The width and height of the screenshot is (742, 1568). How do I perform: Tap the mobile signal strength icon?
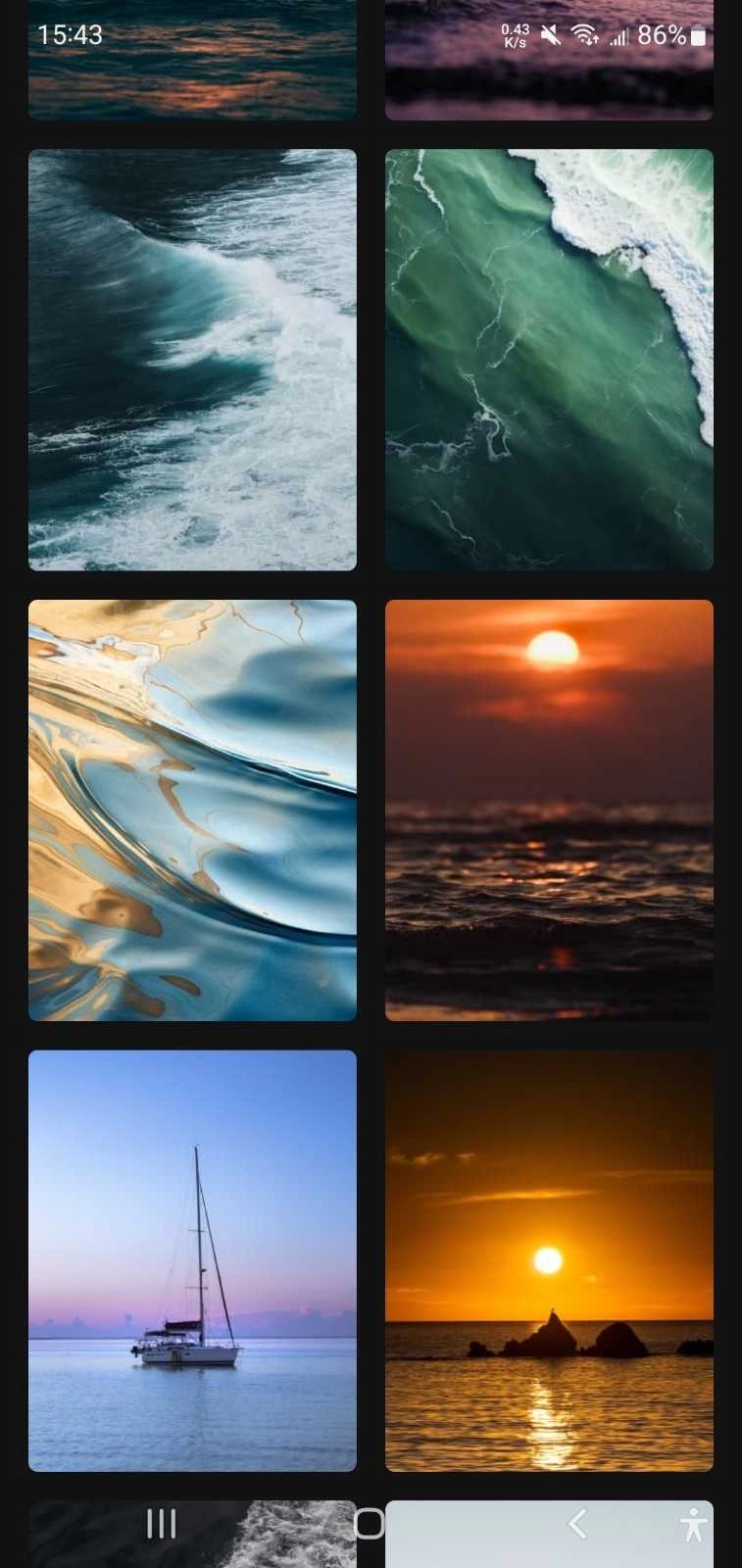click(x=618, y=35)
